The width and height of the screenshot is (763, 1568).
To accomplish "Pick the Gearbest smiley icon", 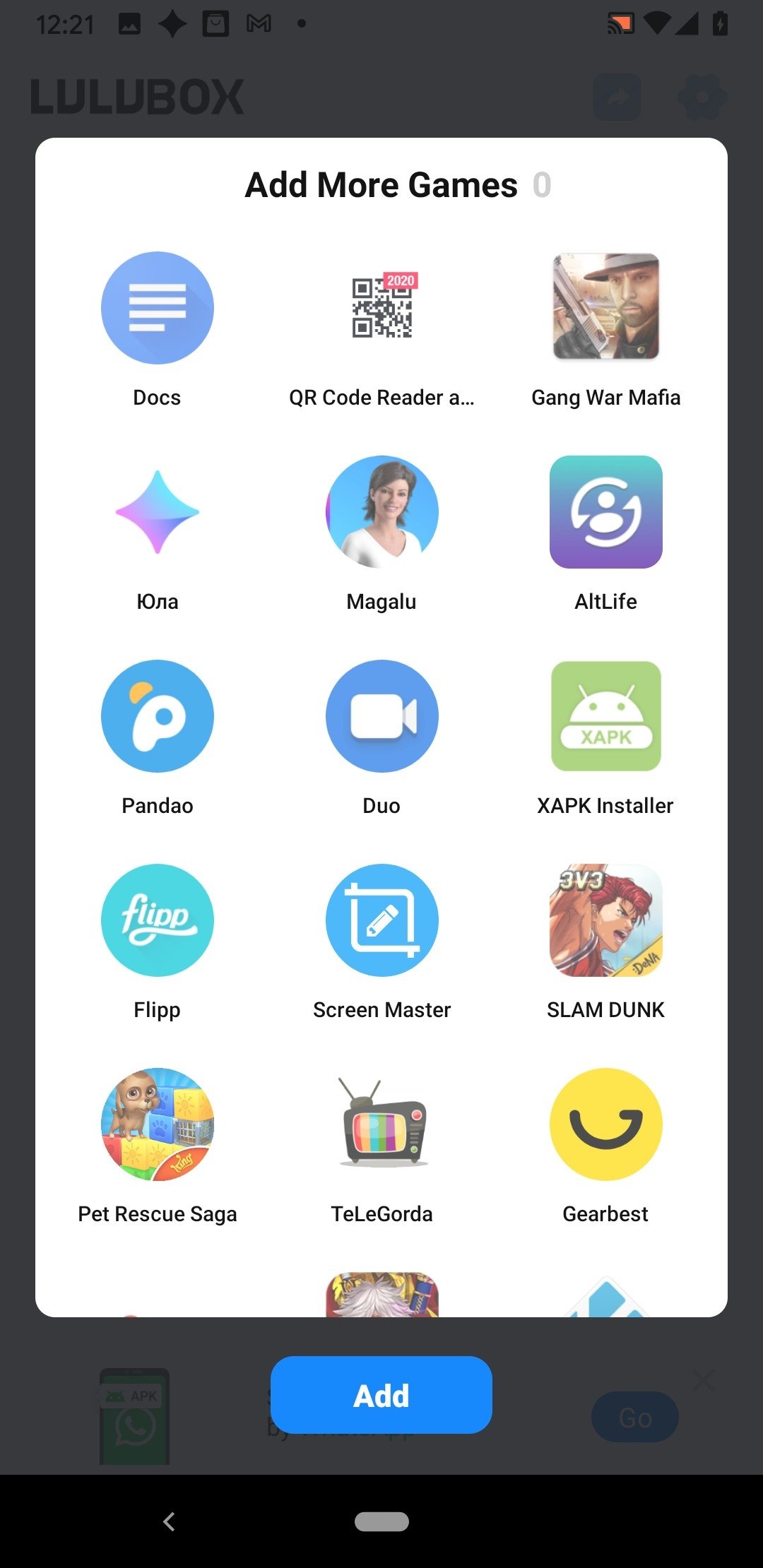I will pyautogui.click(x=606, y=1123).
